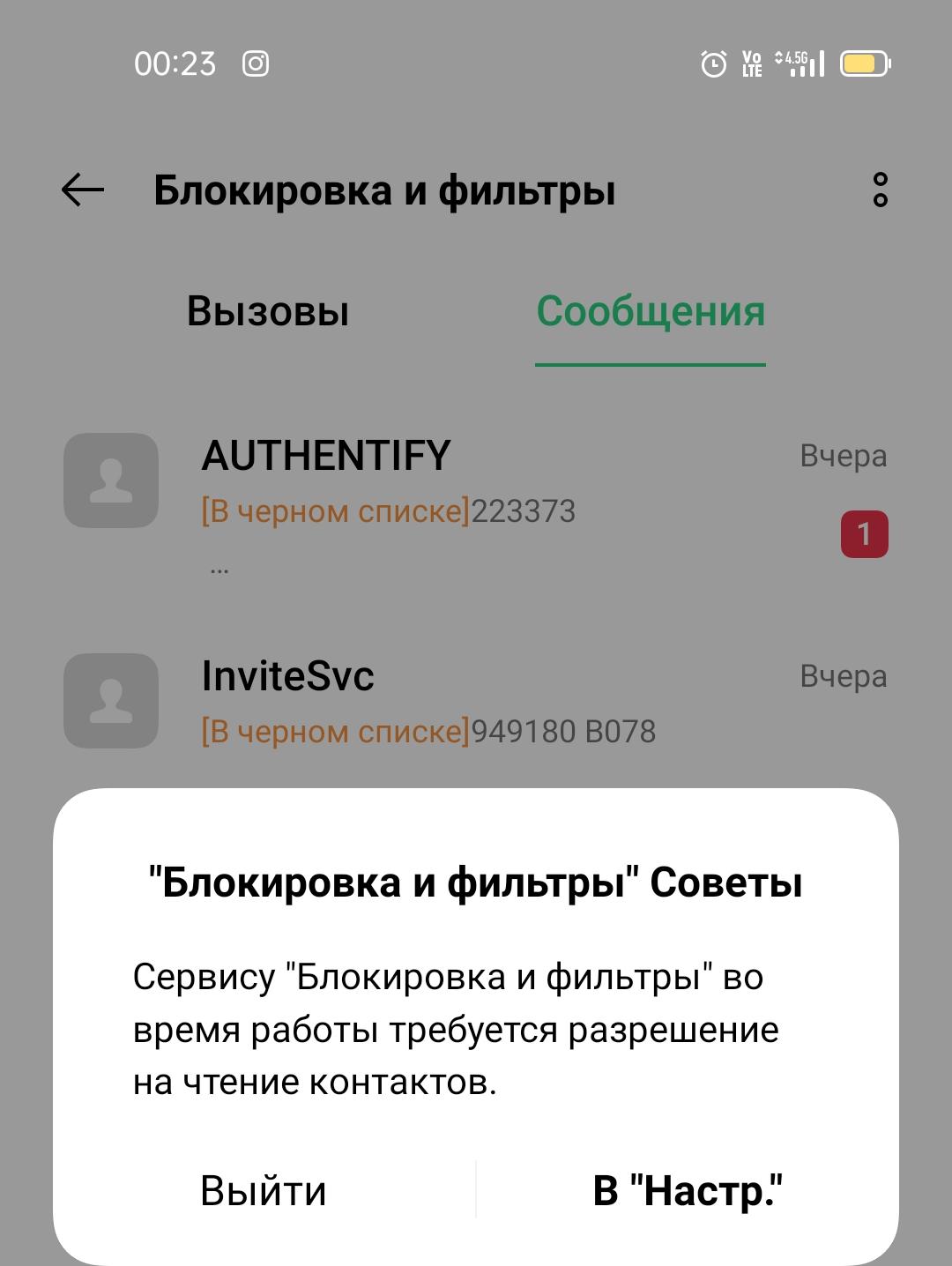Viewport: 952px width, 1266px height.
Task: Tap Выйти to dismiss the dialog
Action: tap(261, 1190)
